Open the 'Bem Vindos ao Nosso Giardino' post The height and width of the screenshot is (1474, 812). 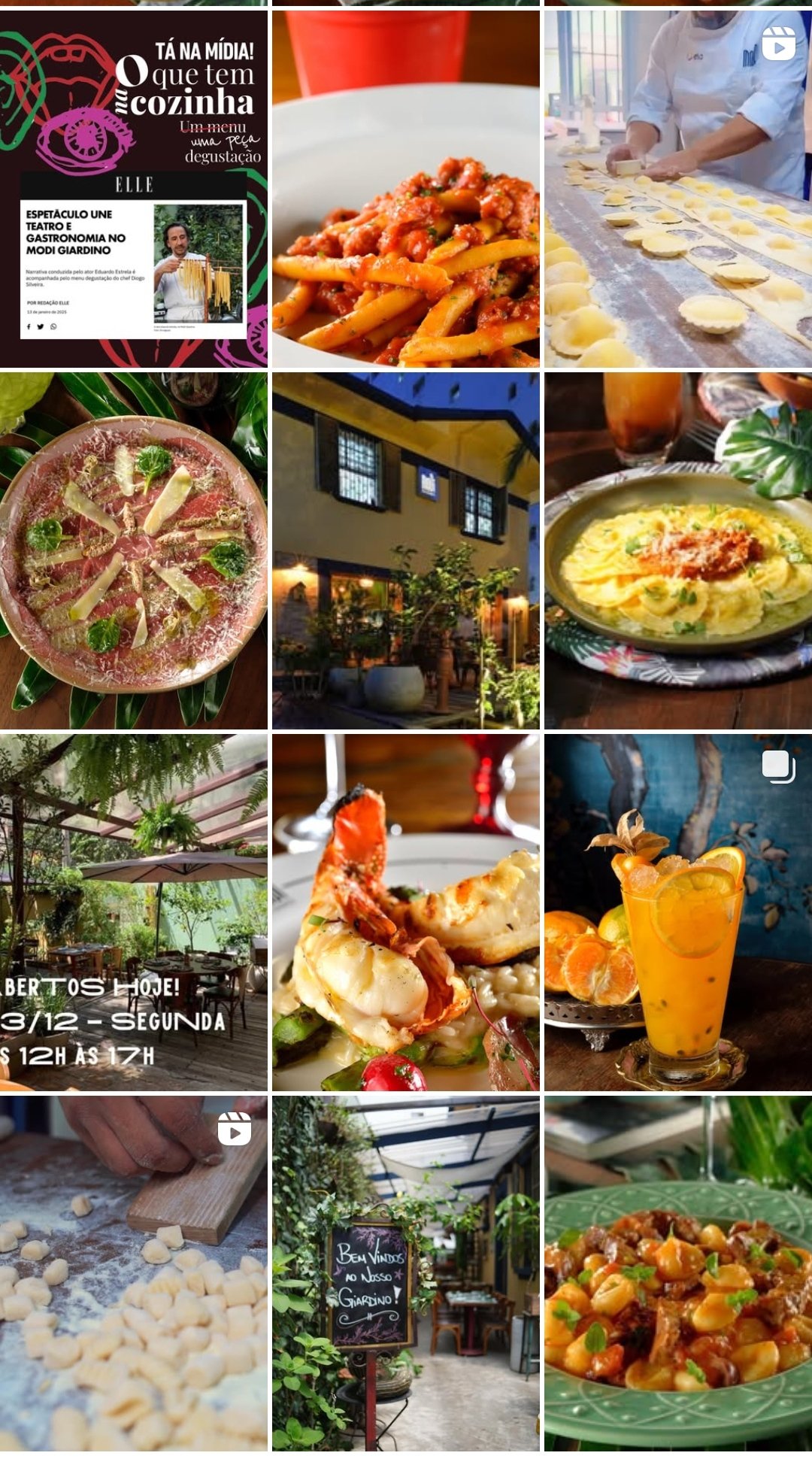406,1273
